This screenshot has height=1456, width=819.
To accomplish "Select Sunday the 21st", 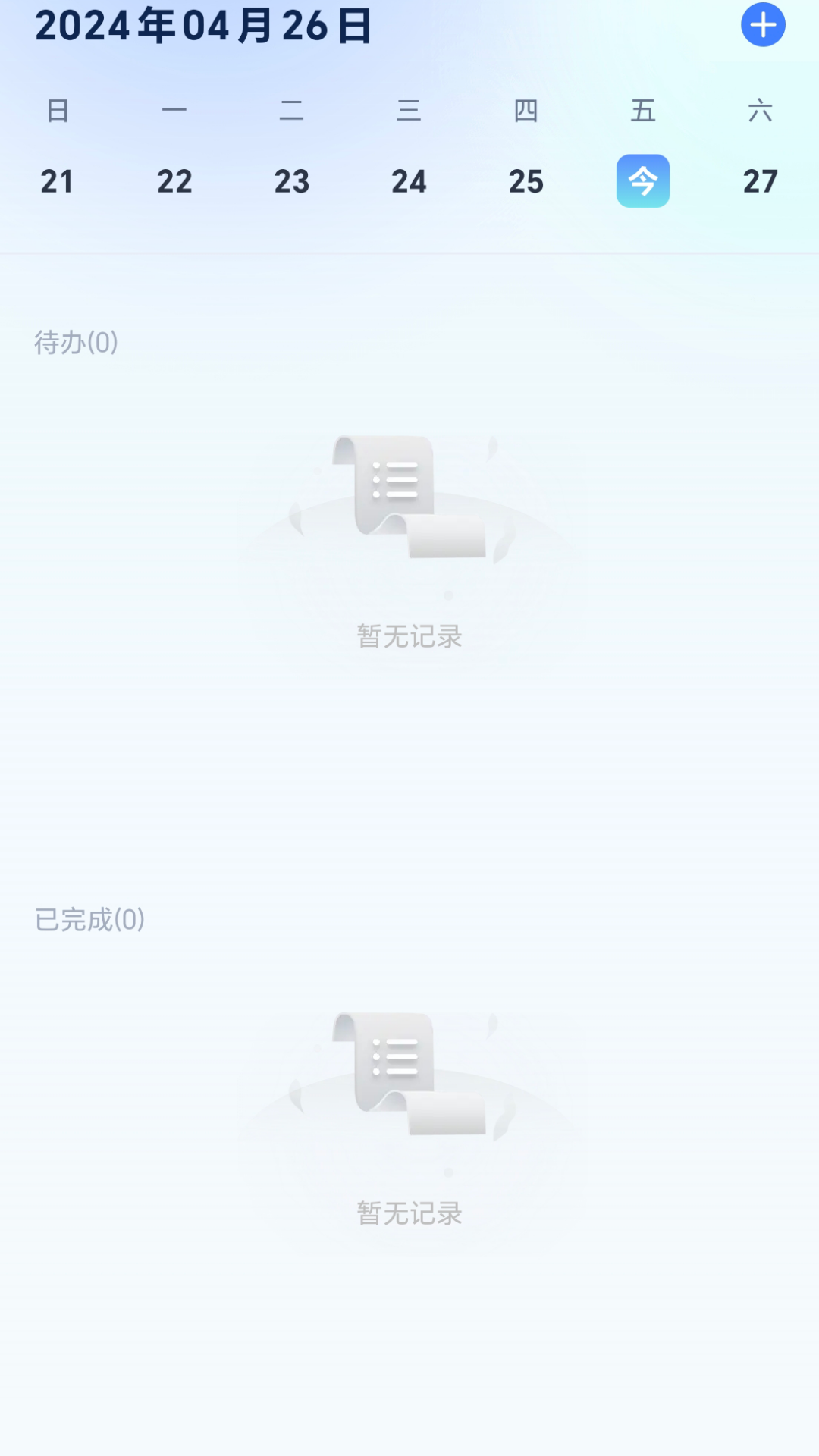I will (57, 181).
